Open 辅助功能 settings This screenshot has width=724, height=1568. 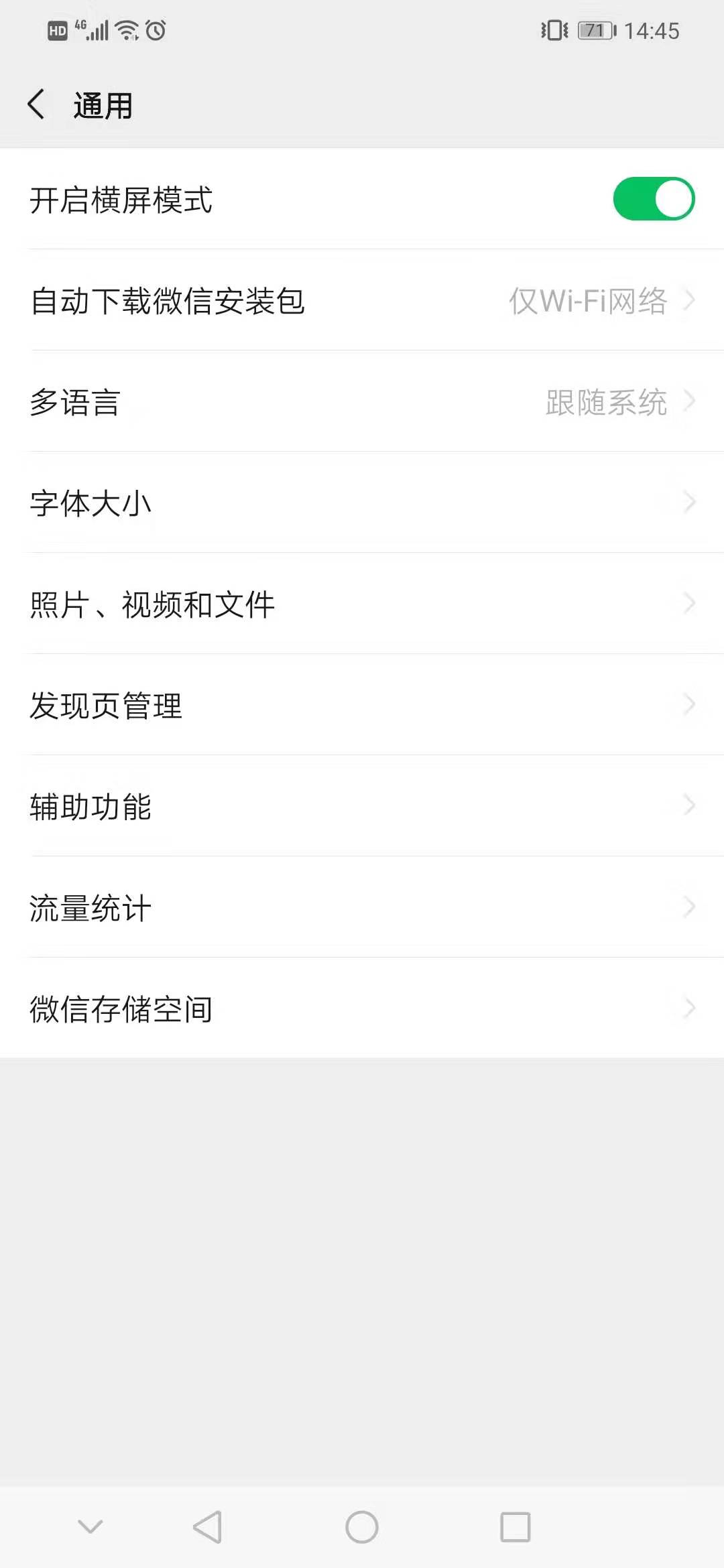pos(362,807)
